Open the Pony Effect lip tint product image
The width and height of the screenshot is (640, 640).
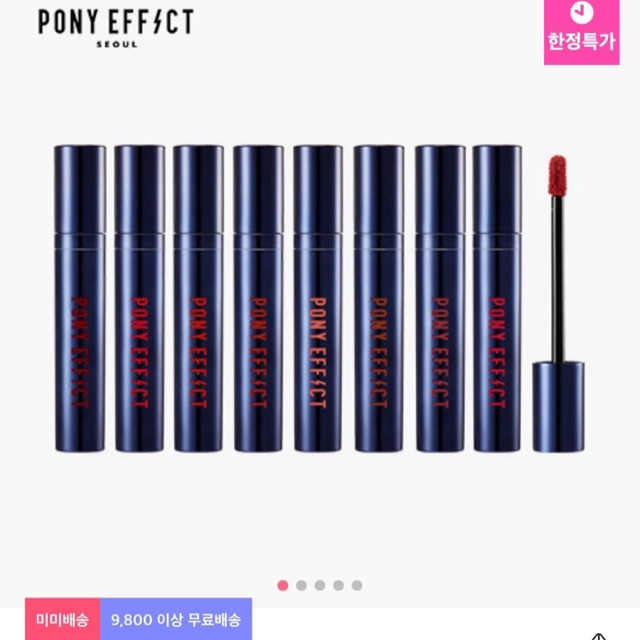(x=320, y=300)
